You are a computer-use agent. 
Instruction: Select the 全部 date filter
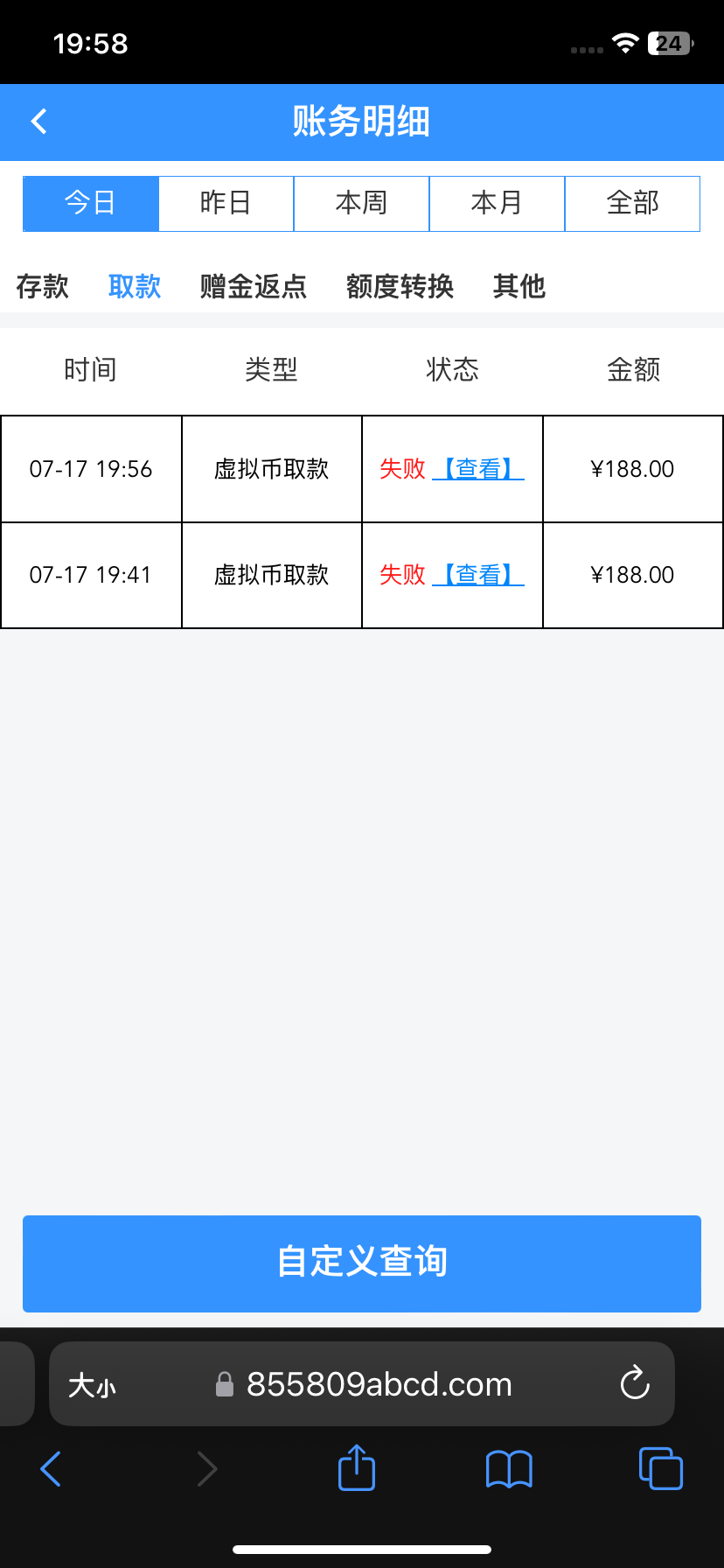[632, 203]
